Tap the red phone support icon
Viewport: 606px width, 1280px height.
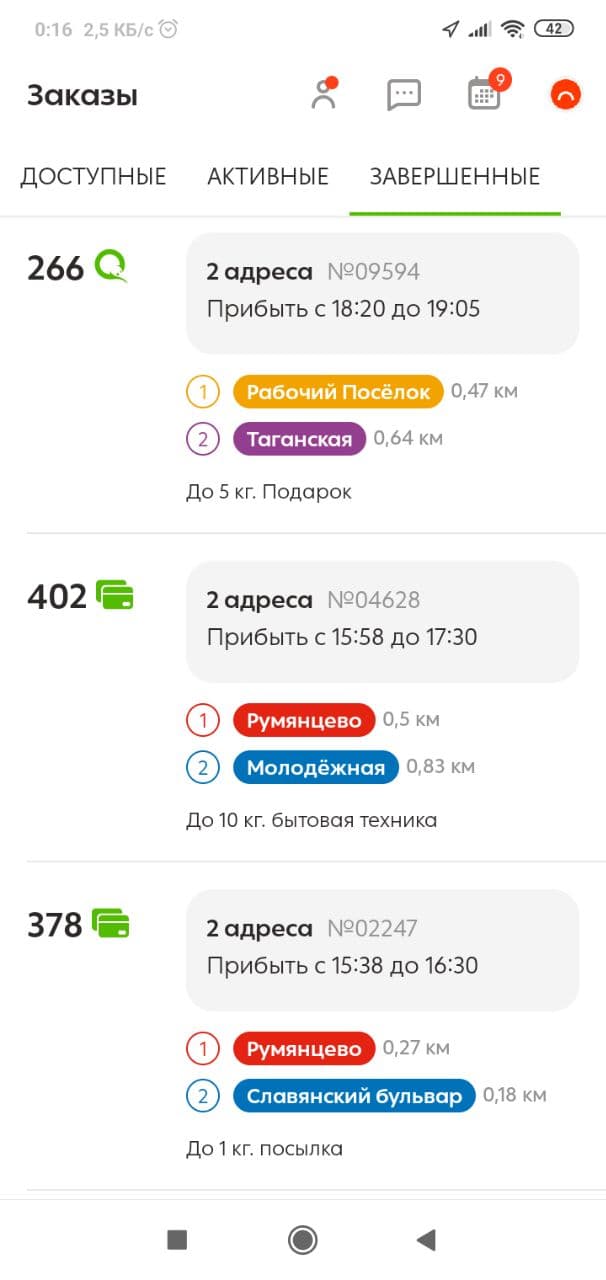pos(566,95)
